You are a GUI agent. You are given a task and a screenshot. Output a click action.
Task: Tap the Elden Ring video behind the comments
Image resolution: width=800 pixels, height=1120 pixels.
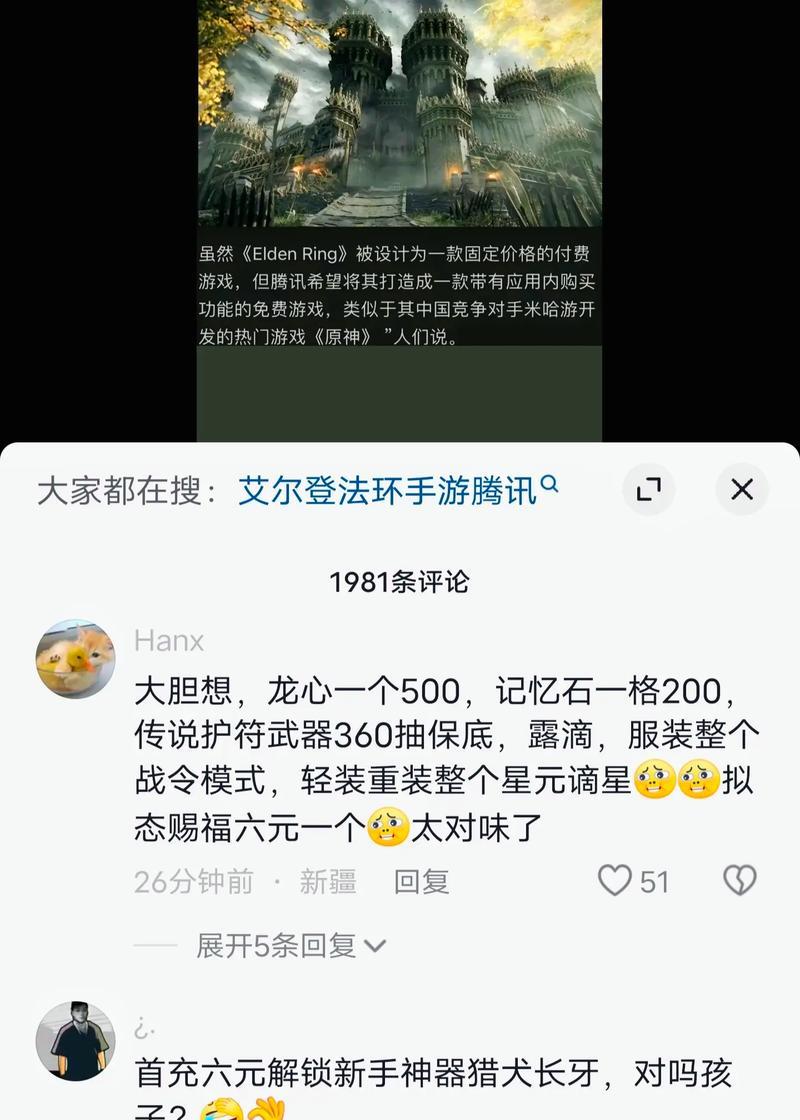(399, 150)
